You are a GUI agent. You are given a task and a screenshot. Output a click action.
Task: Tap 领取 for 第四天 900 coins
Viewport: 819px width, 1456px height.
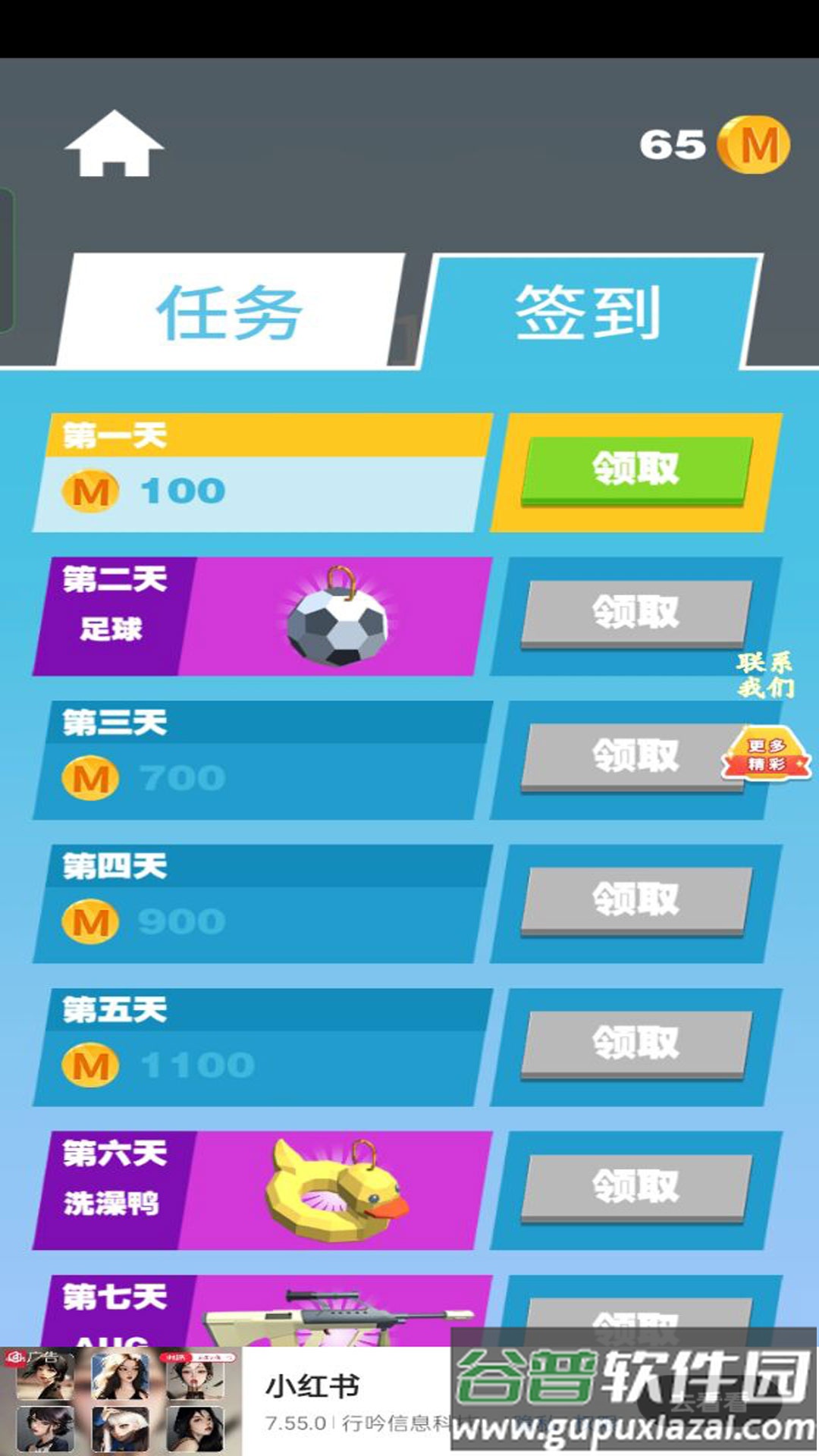(635, 899)
